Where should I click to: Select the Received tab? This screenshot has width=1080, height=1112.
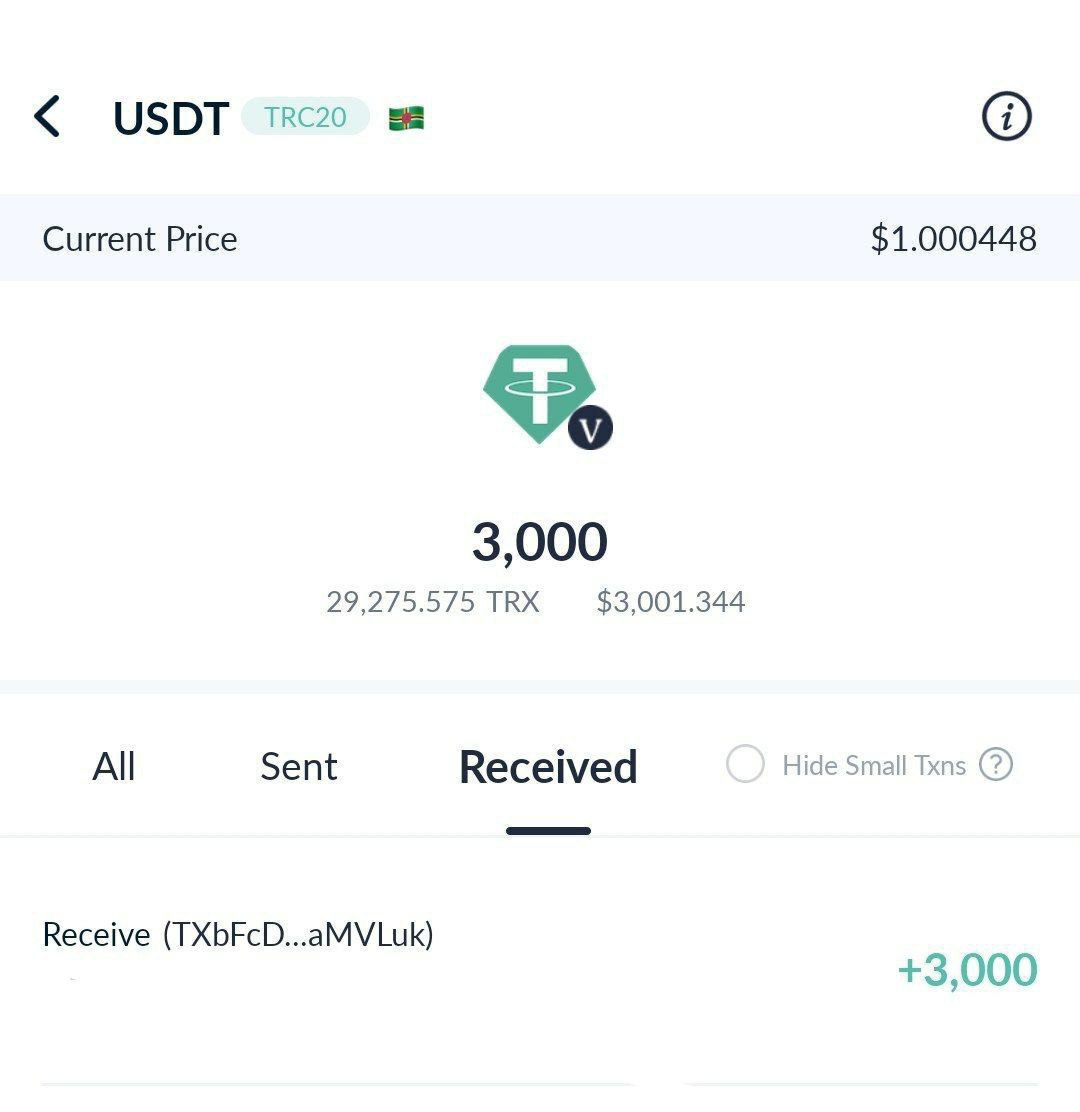pos(548,767)
